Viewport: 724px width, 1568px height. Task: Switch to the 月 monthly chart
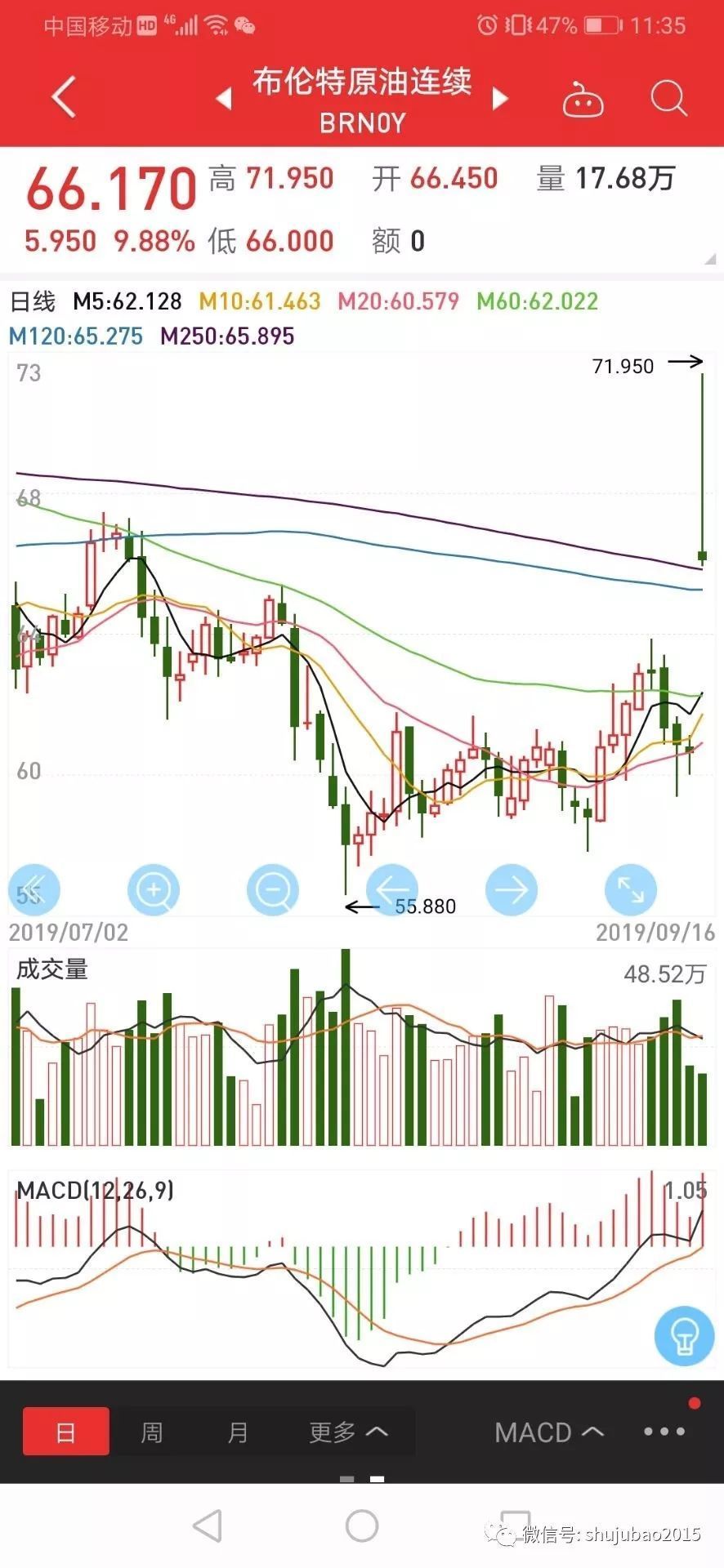(x=238, y=1432)
